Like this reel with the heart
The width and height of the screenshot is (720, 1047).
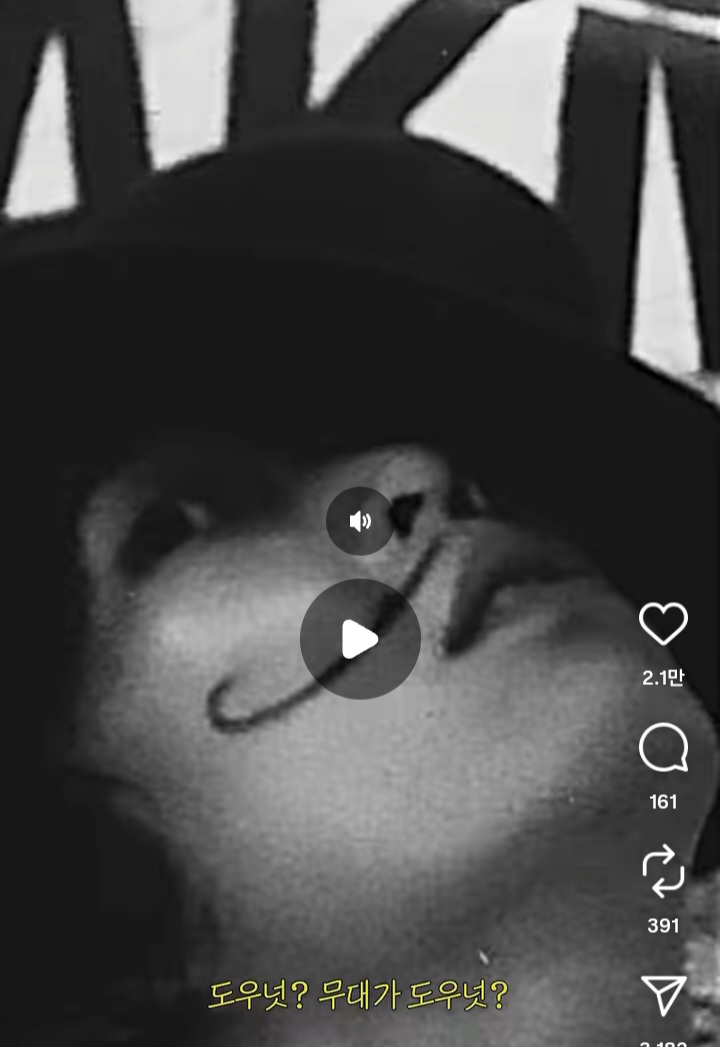663,623
